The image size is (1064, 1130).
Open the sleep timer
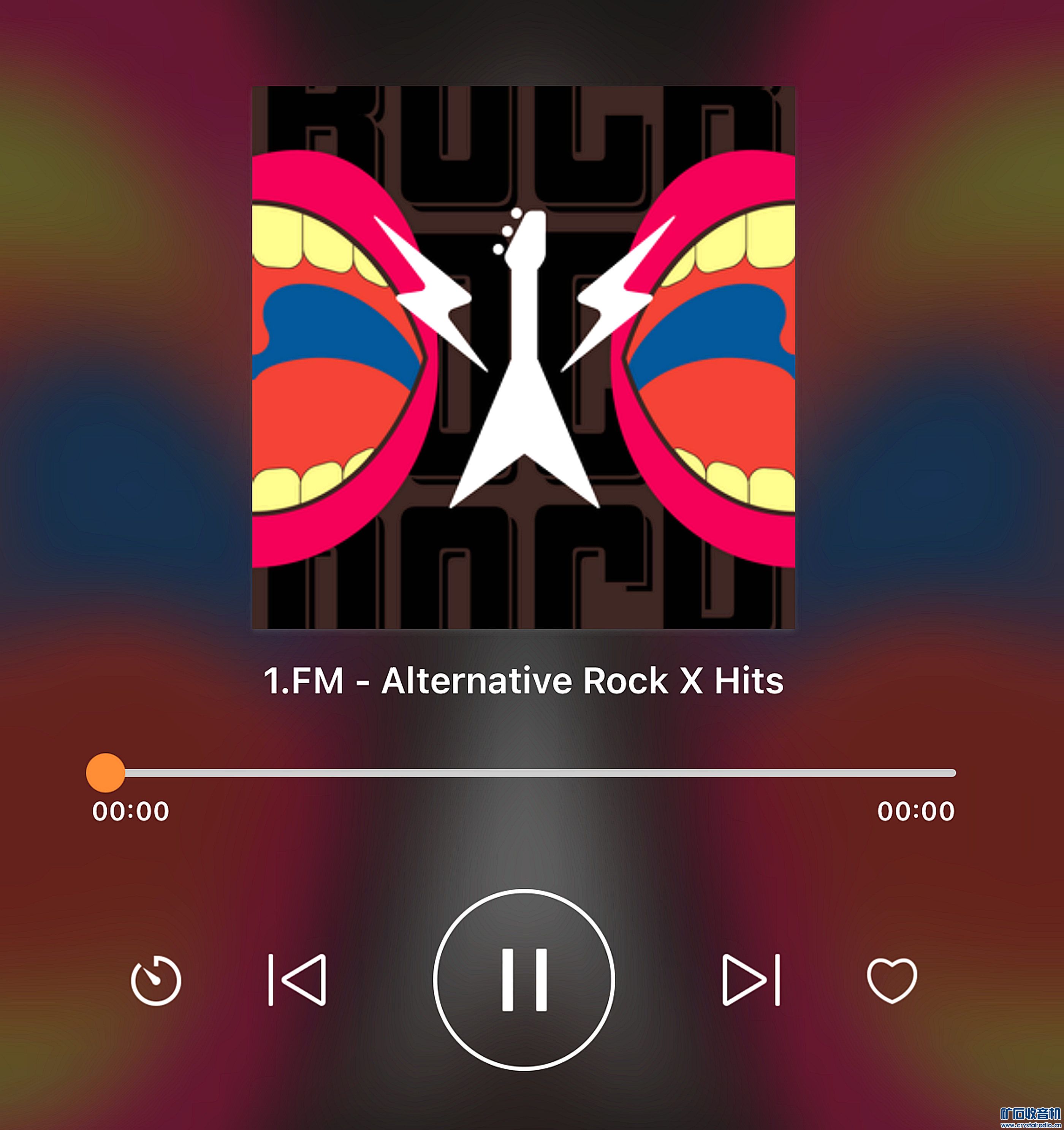[156, 981]
